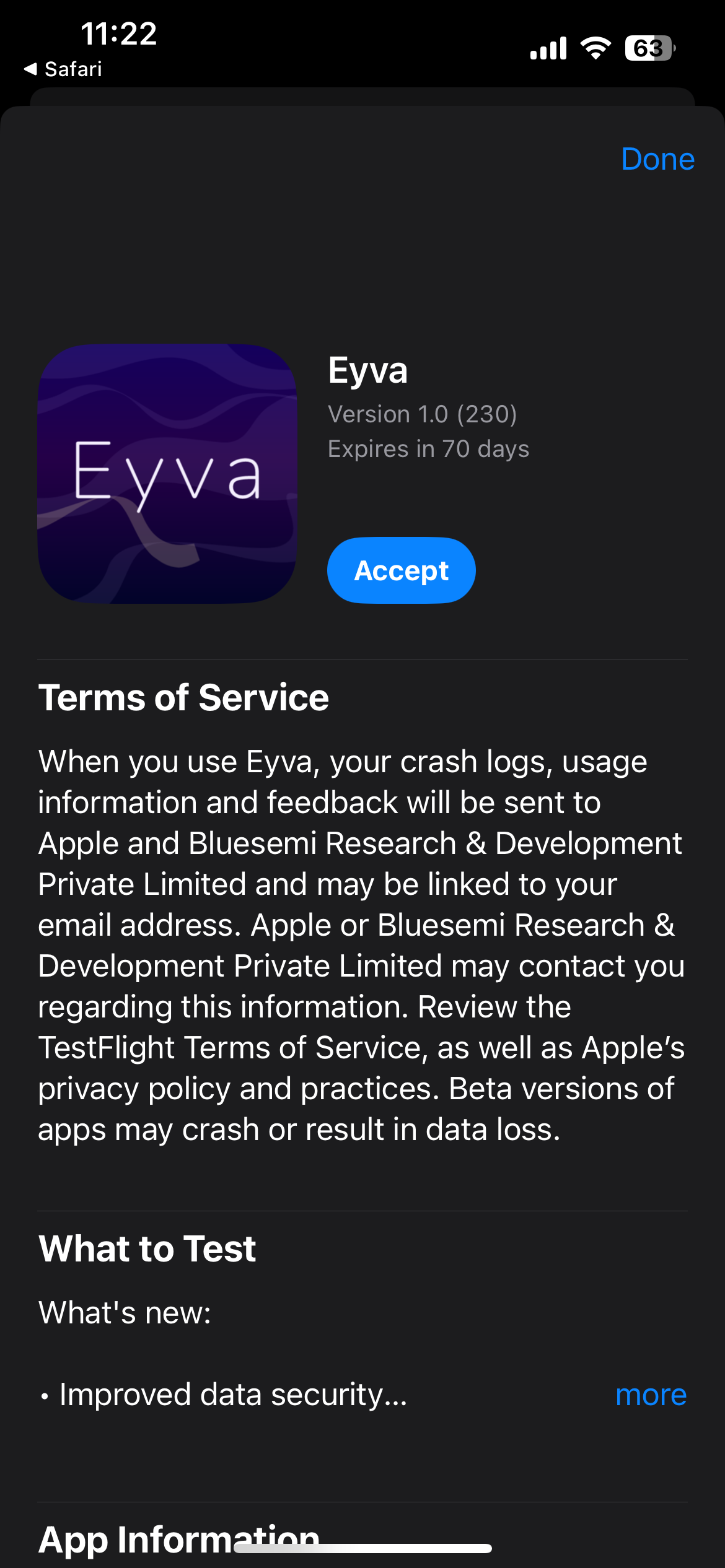Screen dimensions: 725x1568
Task: Expand What to Test with more
Action: (x=651, y=1395)
